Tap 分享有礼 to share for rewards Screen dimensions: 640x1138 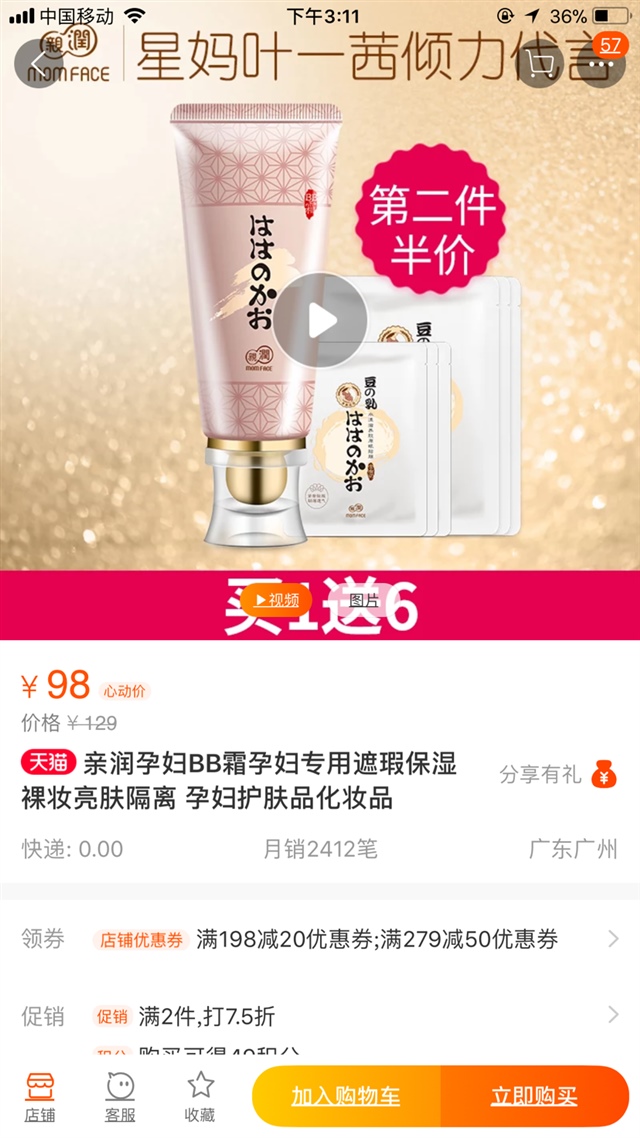558,775
